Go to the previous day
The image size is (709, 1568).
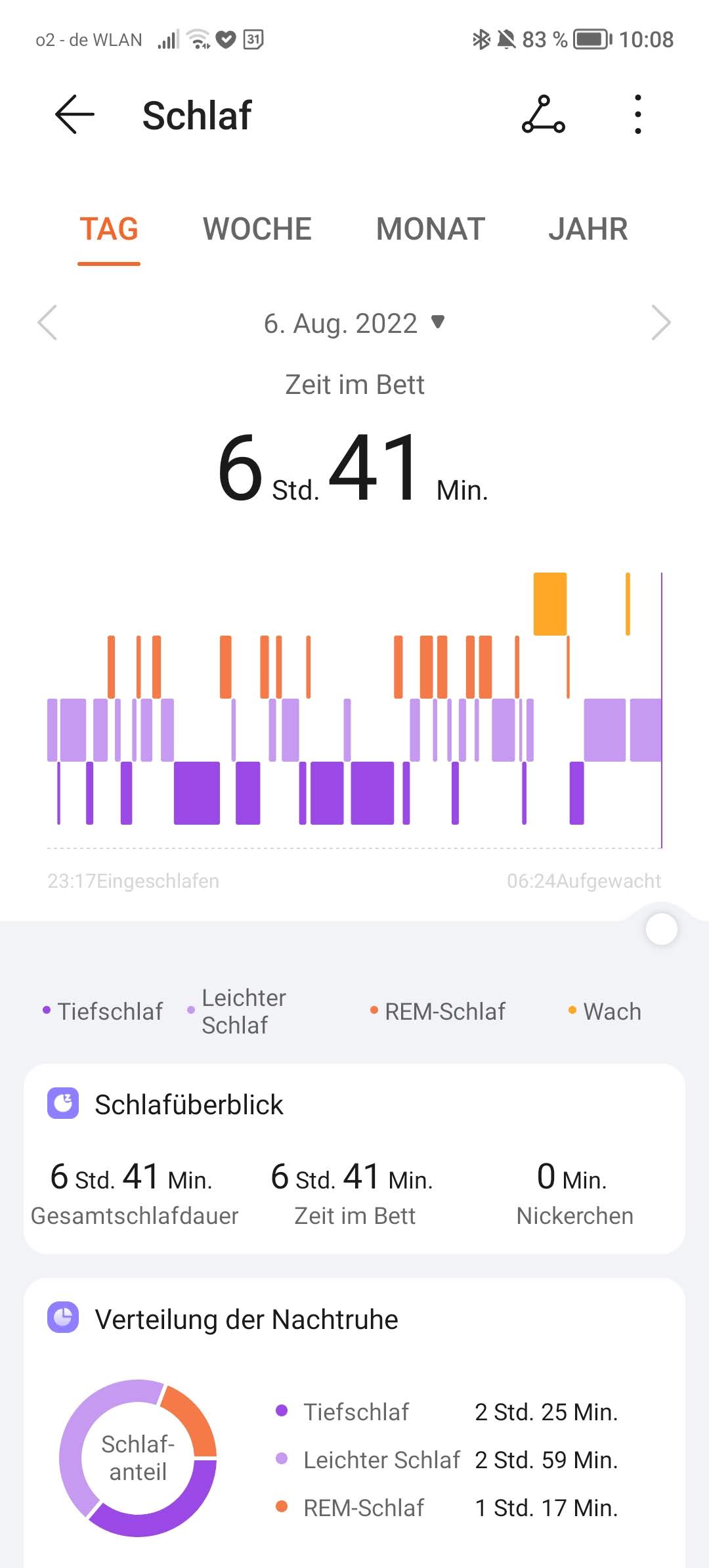48,322
